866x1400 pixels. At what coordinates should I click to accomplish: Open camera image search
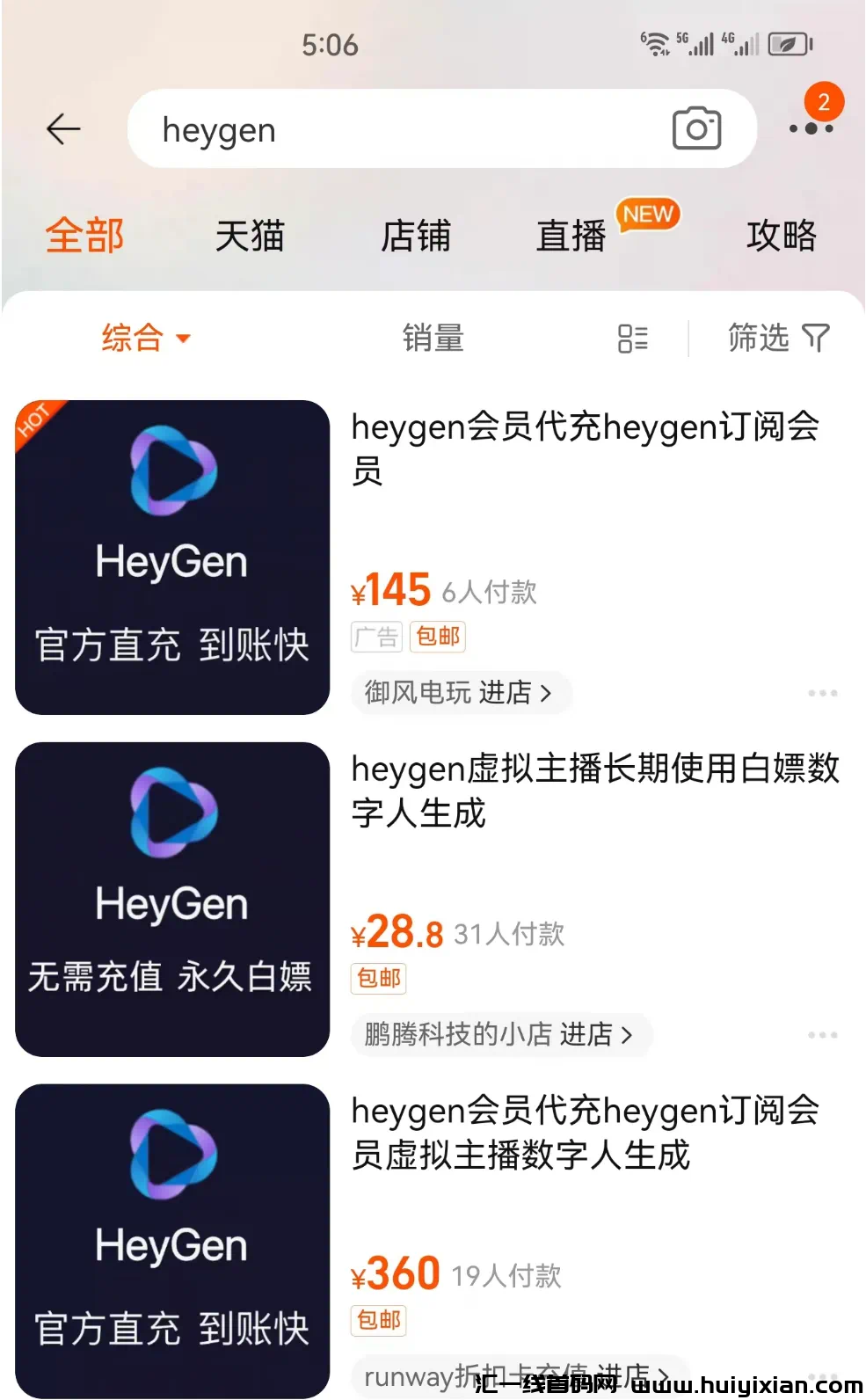coord(696,129)
